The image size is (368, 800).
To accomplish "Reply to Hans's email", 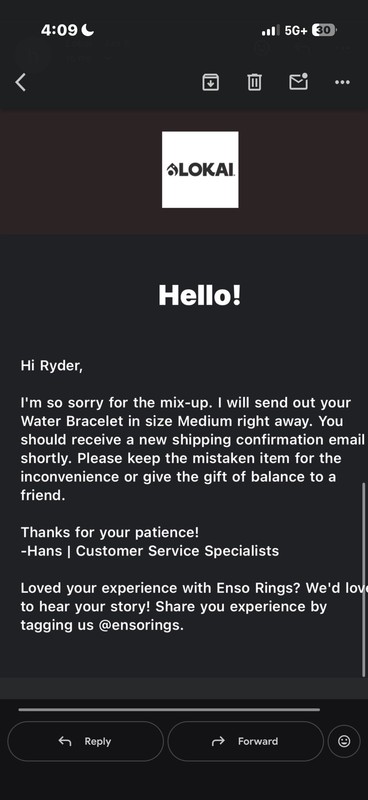I will click(85, 741).
